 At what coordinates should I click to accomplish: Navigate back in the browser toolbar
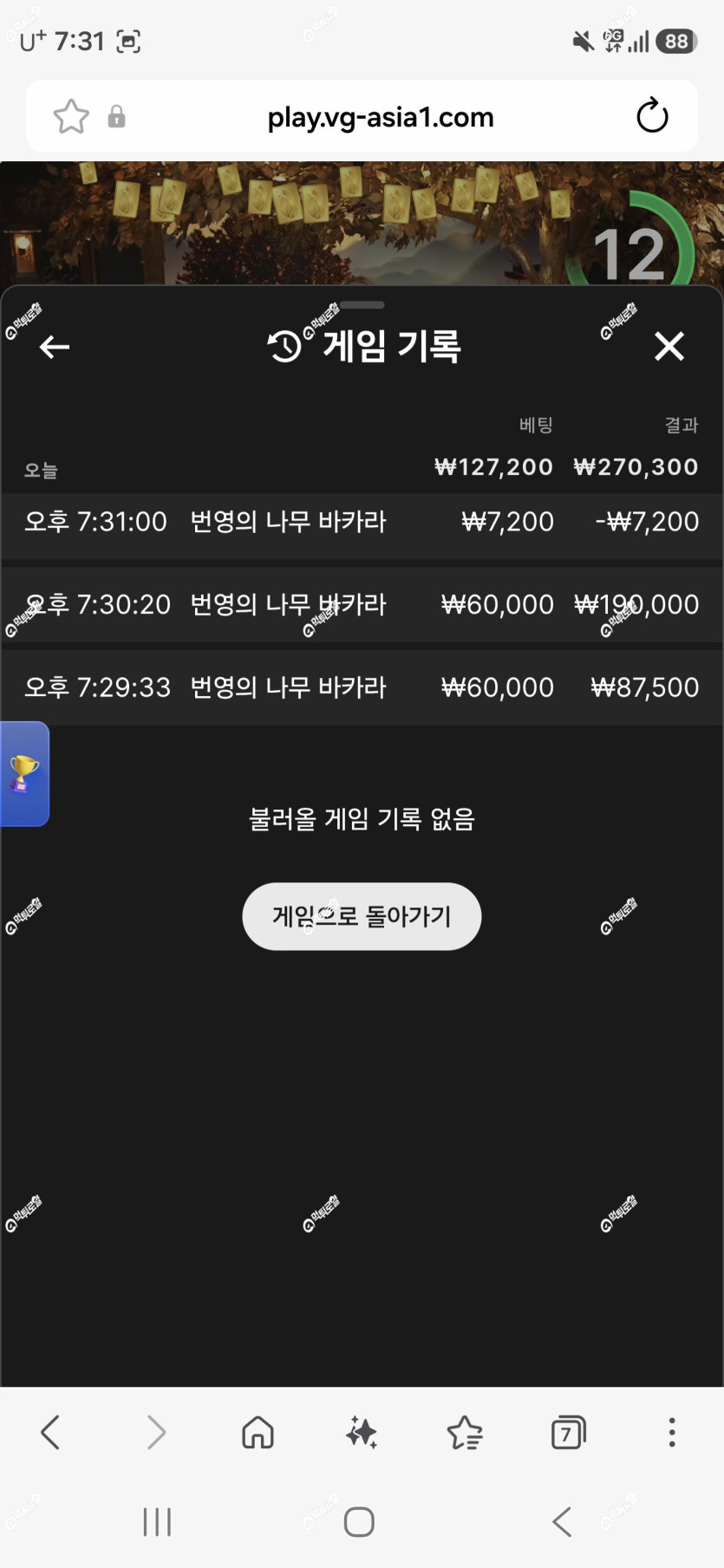pos(50,1432)
